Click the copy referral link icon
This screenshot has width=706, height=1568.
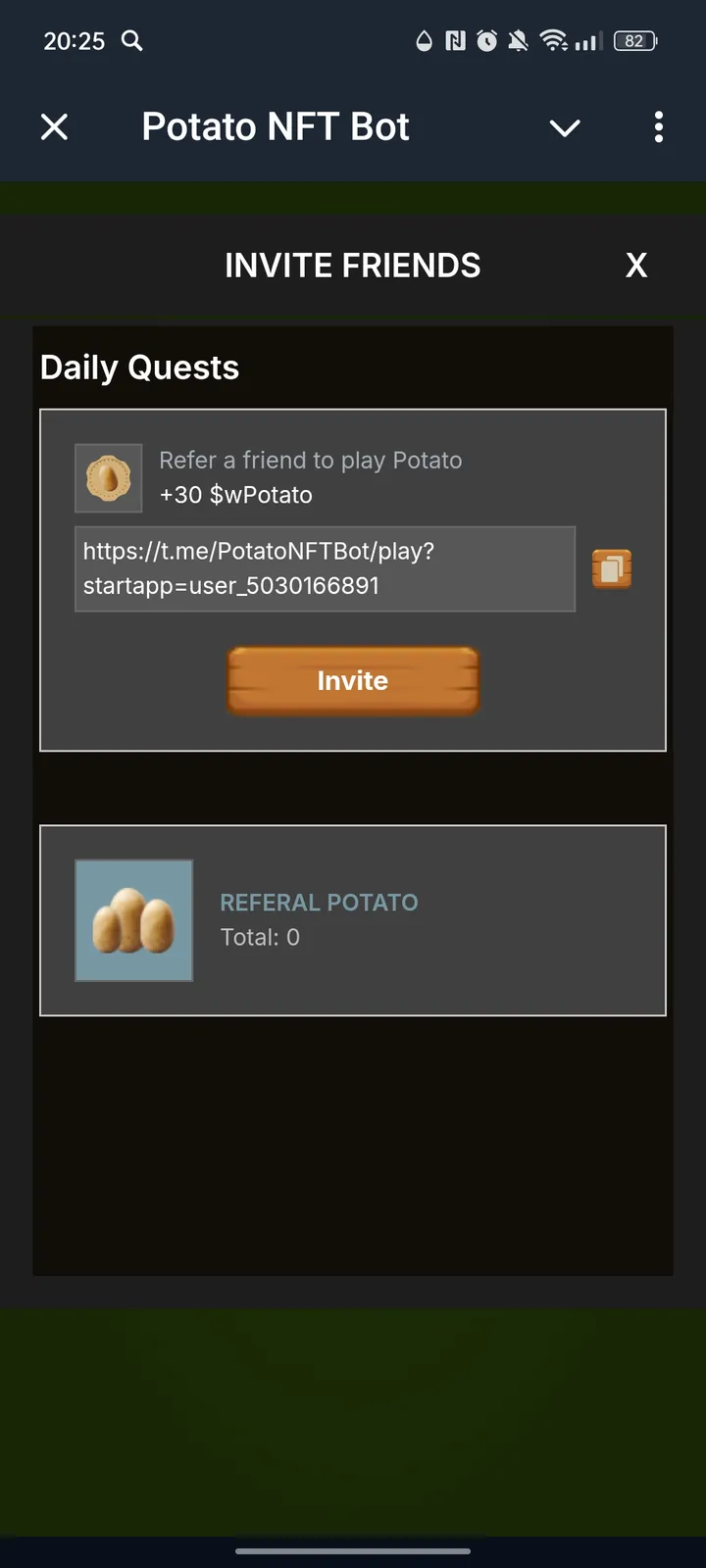[611, 568]
